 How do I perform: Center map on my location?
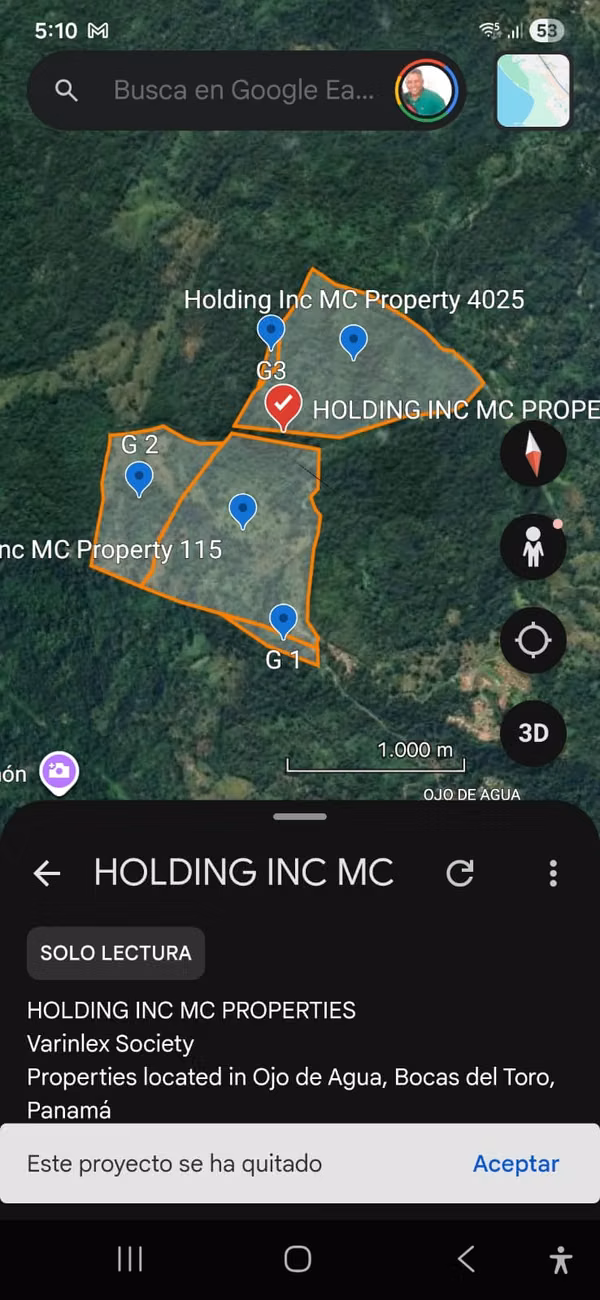[x=533, y=640]
